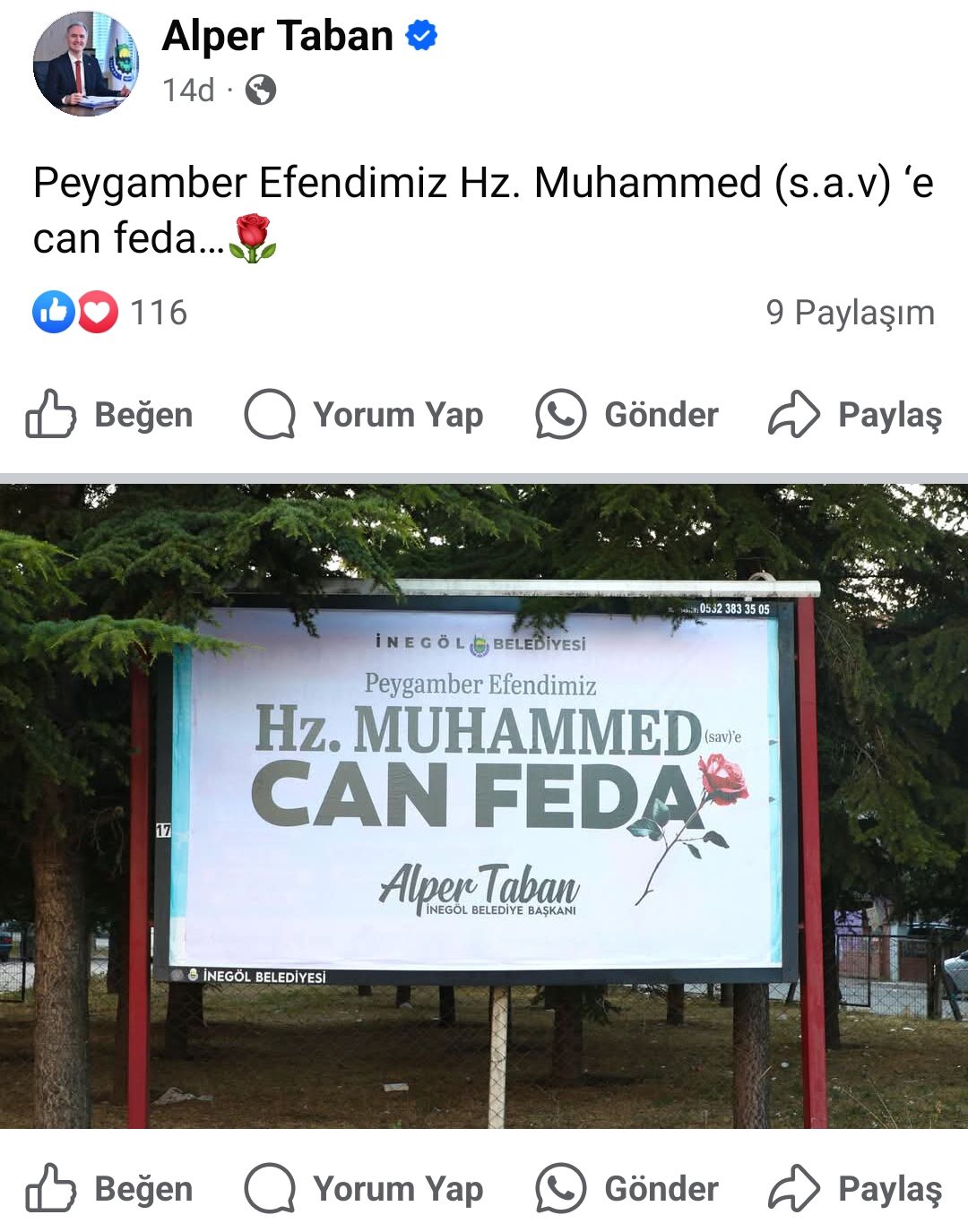The height and width of the screenshot is (1232, 968).
Task: Open the billboard photo in full view
Action: 484,806
